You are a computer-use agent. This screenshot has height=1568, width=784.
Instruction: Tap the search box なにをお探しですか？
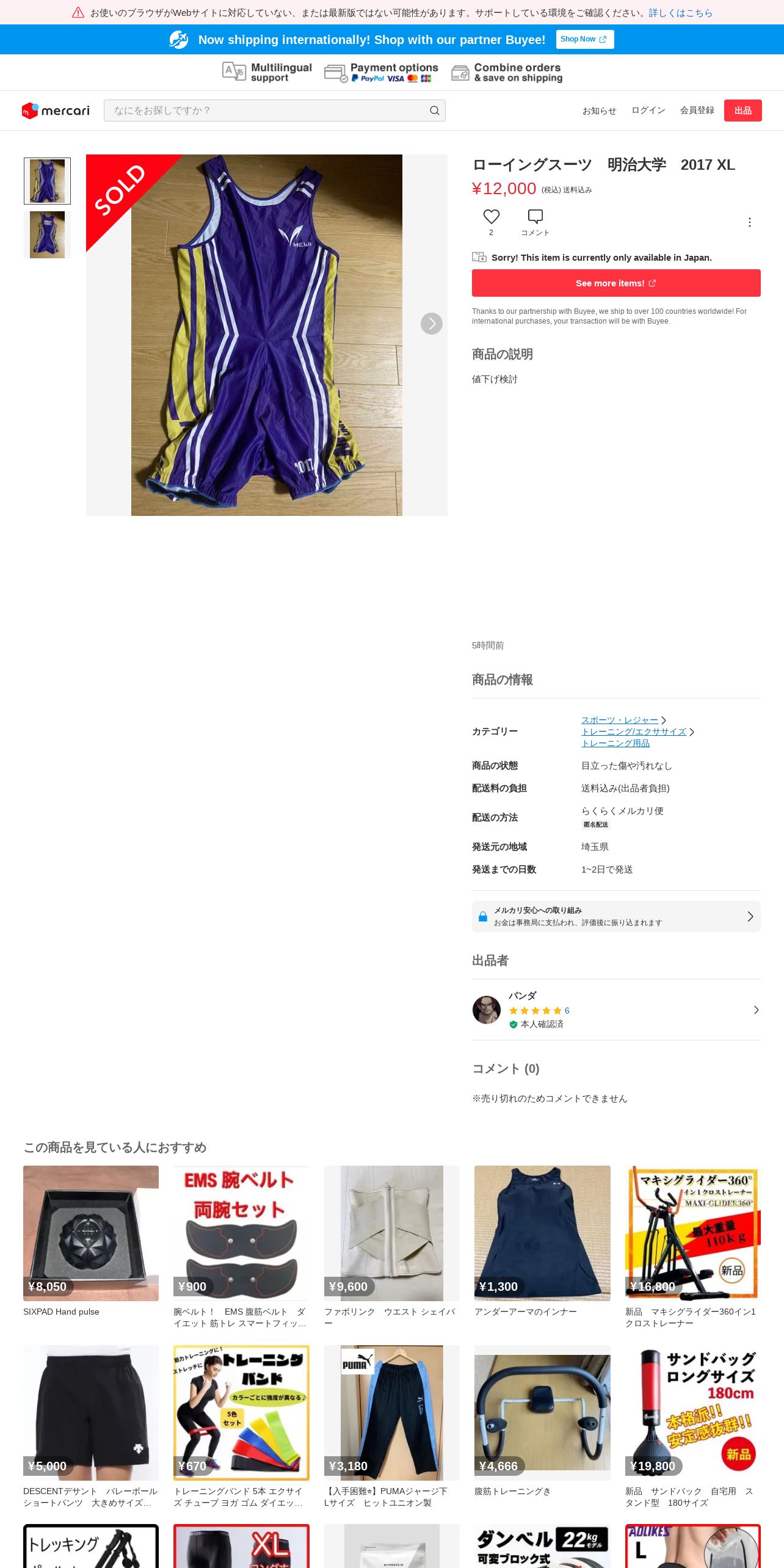(x=269, y=111)
